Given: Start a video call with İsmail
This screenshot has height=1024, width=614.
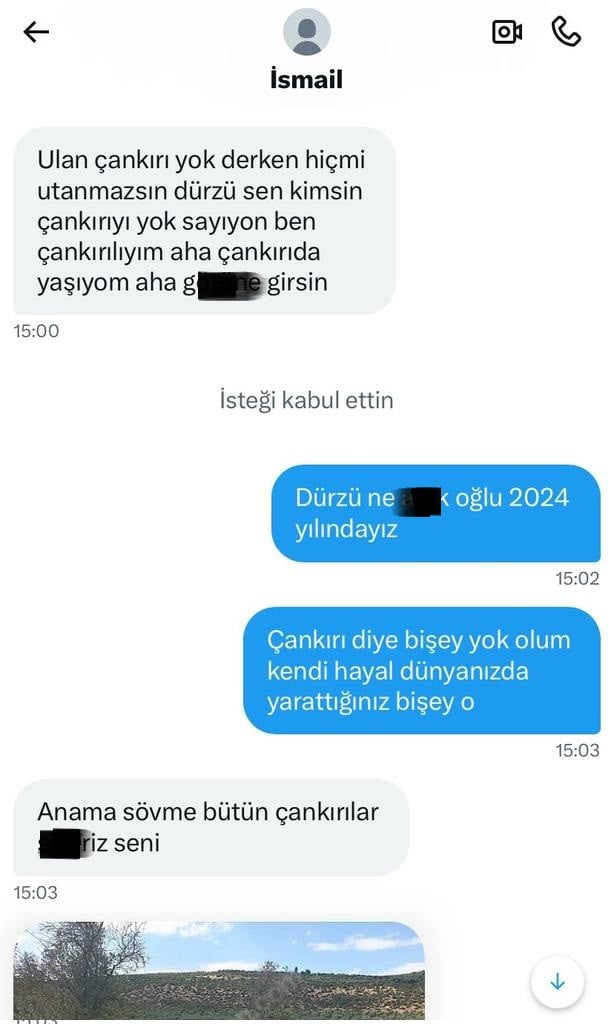Looking at the screenshot, I should coord(507,32).
